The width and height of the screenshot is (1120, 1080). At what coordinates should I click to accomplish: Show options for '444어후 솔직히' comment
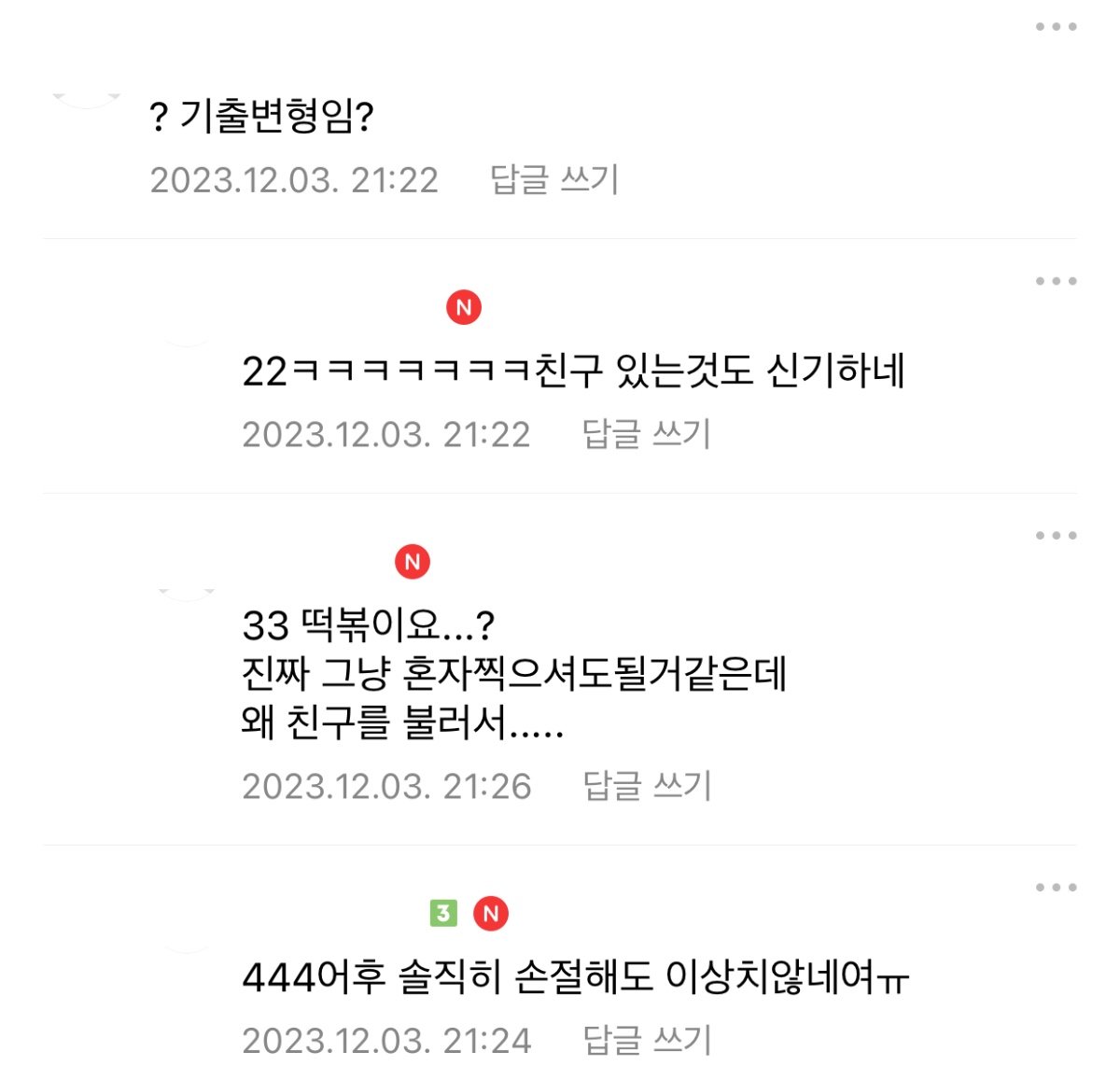pos(1056,888)
